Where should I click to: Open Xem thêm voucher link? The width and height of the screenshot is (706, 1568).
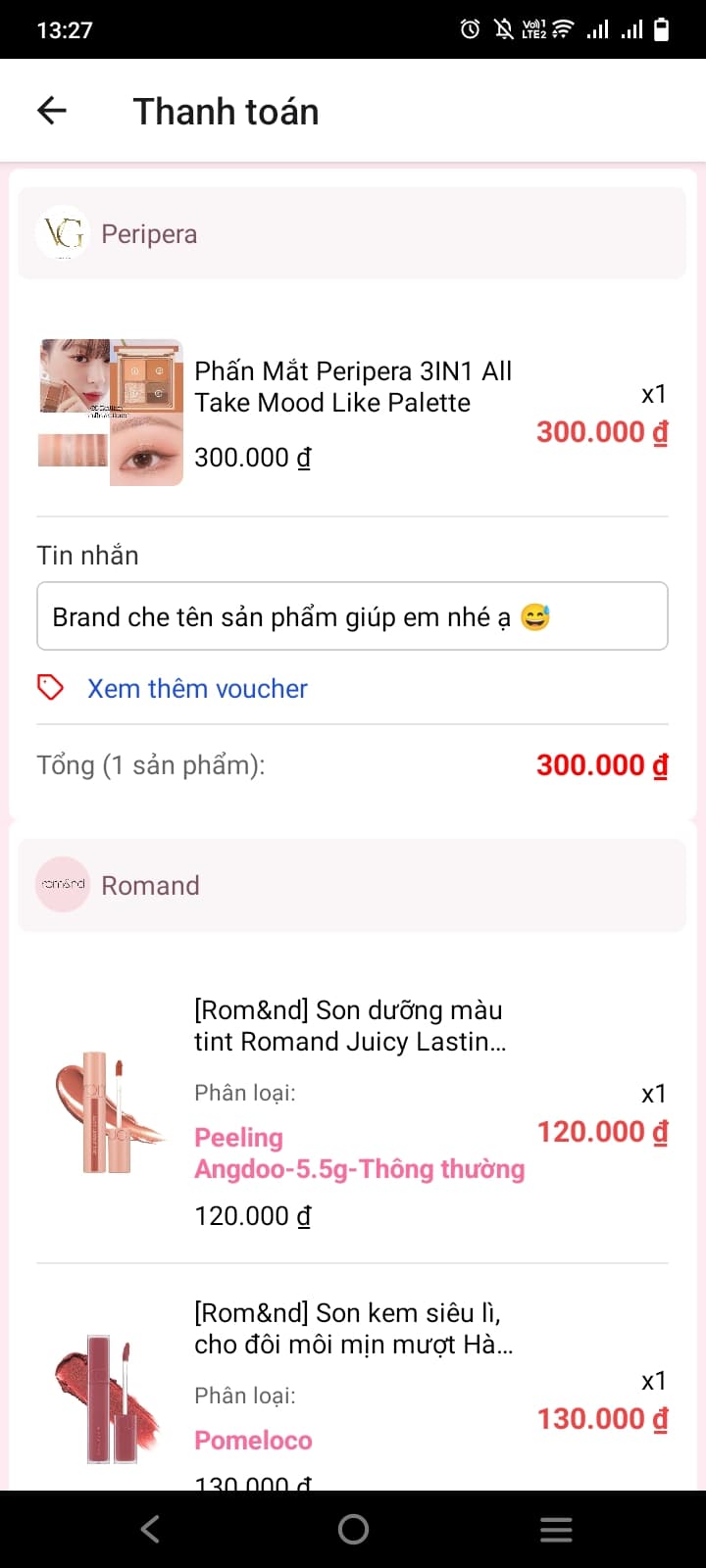[x=197, y=689]
